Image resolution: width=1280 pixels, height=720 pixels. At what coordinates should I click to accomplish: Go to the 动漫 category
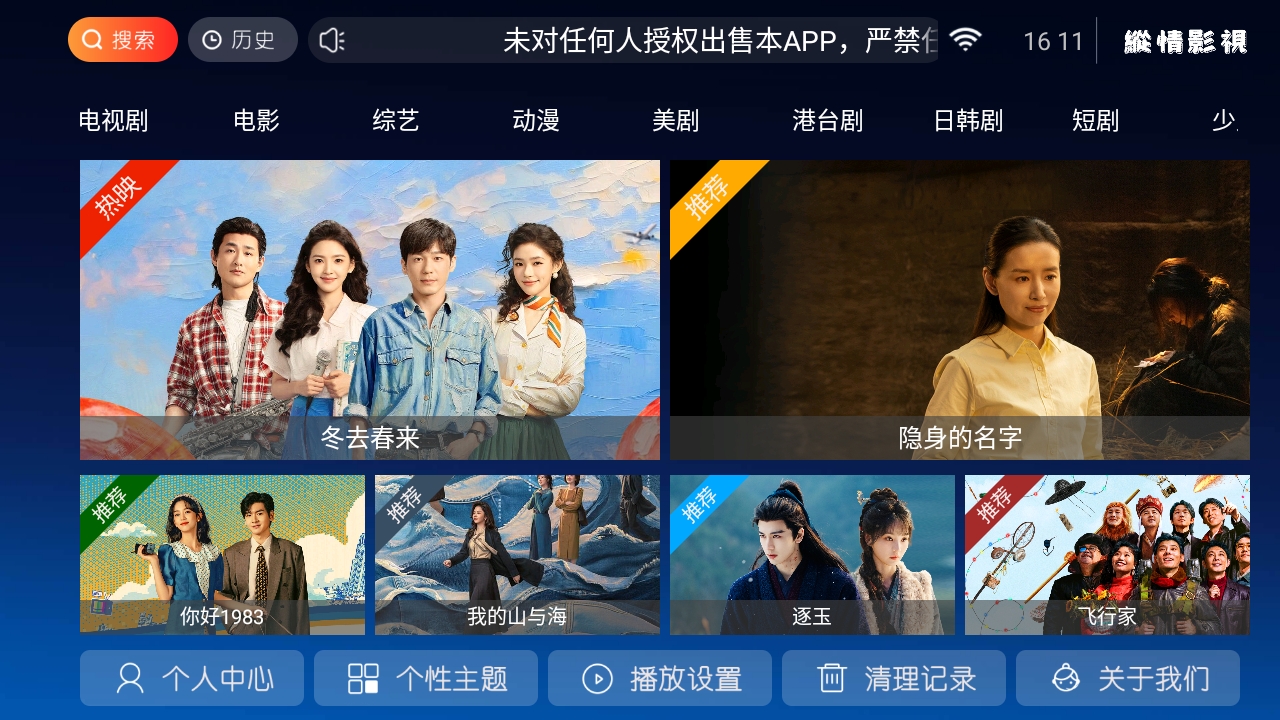click(x=536, y=121)
